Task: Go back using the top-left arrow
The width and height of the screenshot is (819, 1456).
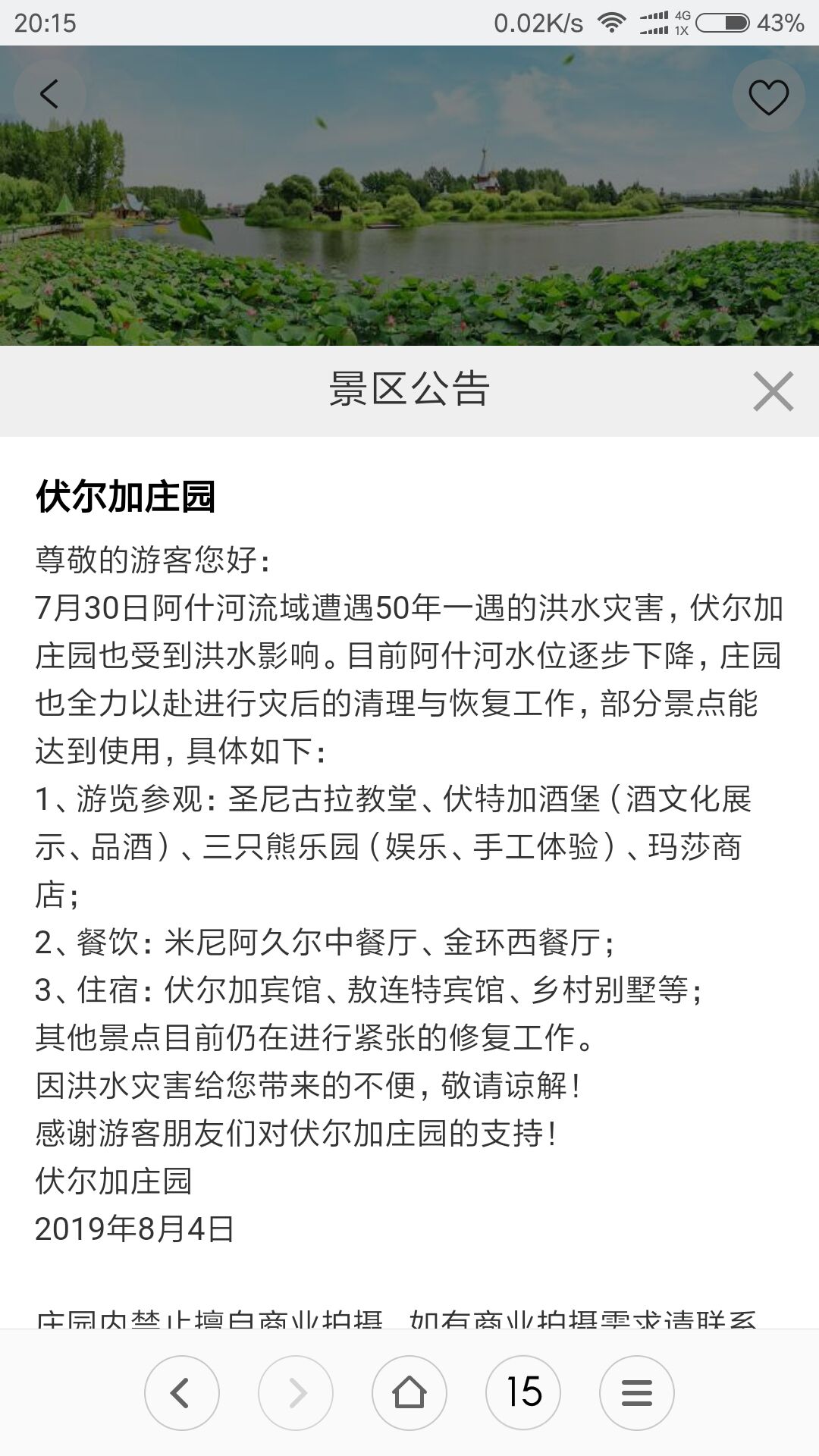Action: pos(49,96)
